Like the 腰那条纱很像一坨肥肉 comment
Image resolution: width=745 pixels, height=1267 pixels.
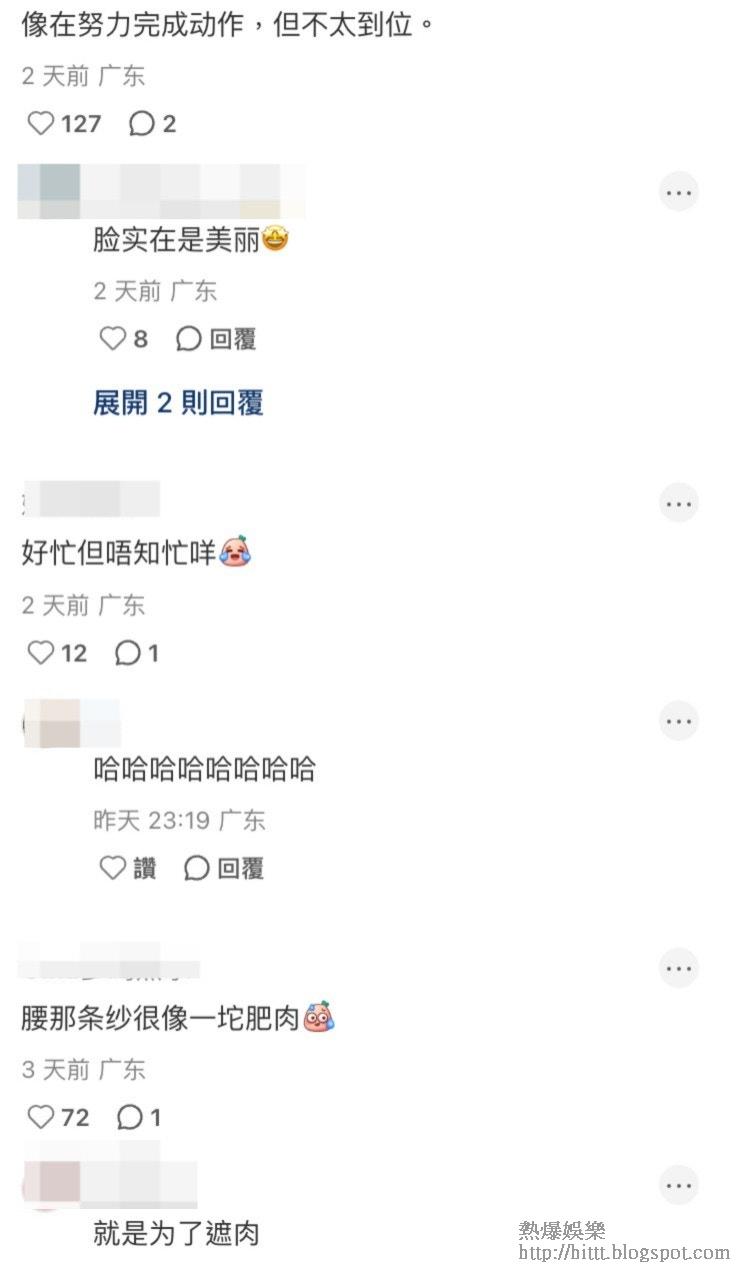(x=41, y=1117)
